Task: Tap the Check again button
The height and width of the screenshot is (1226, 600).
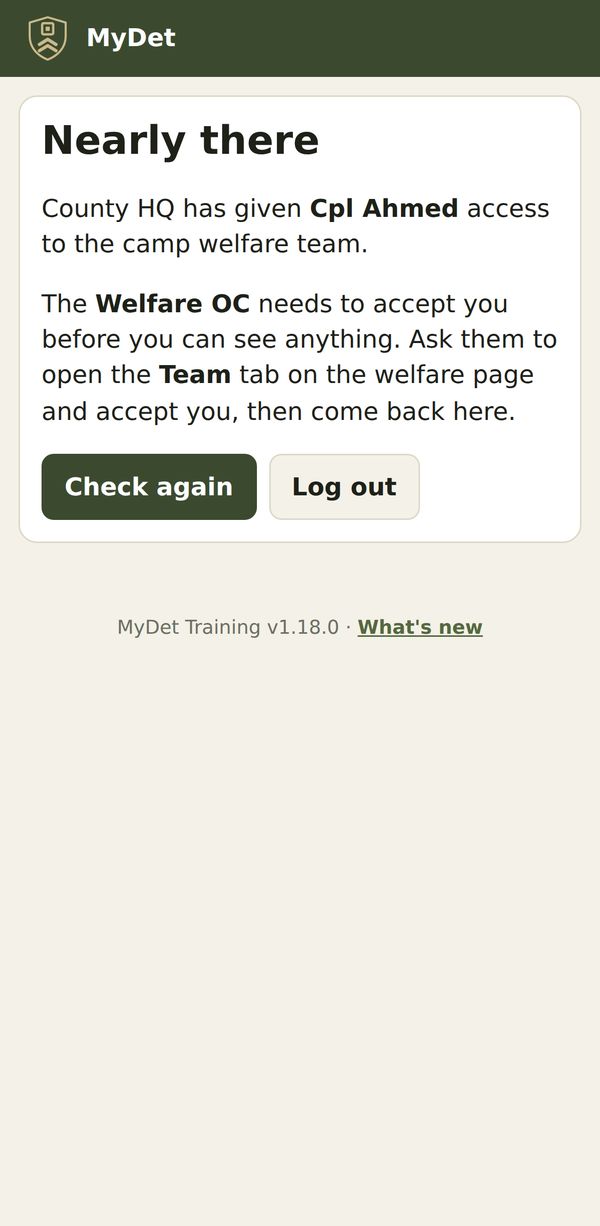Action: [x=149, y=487]
